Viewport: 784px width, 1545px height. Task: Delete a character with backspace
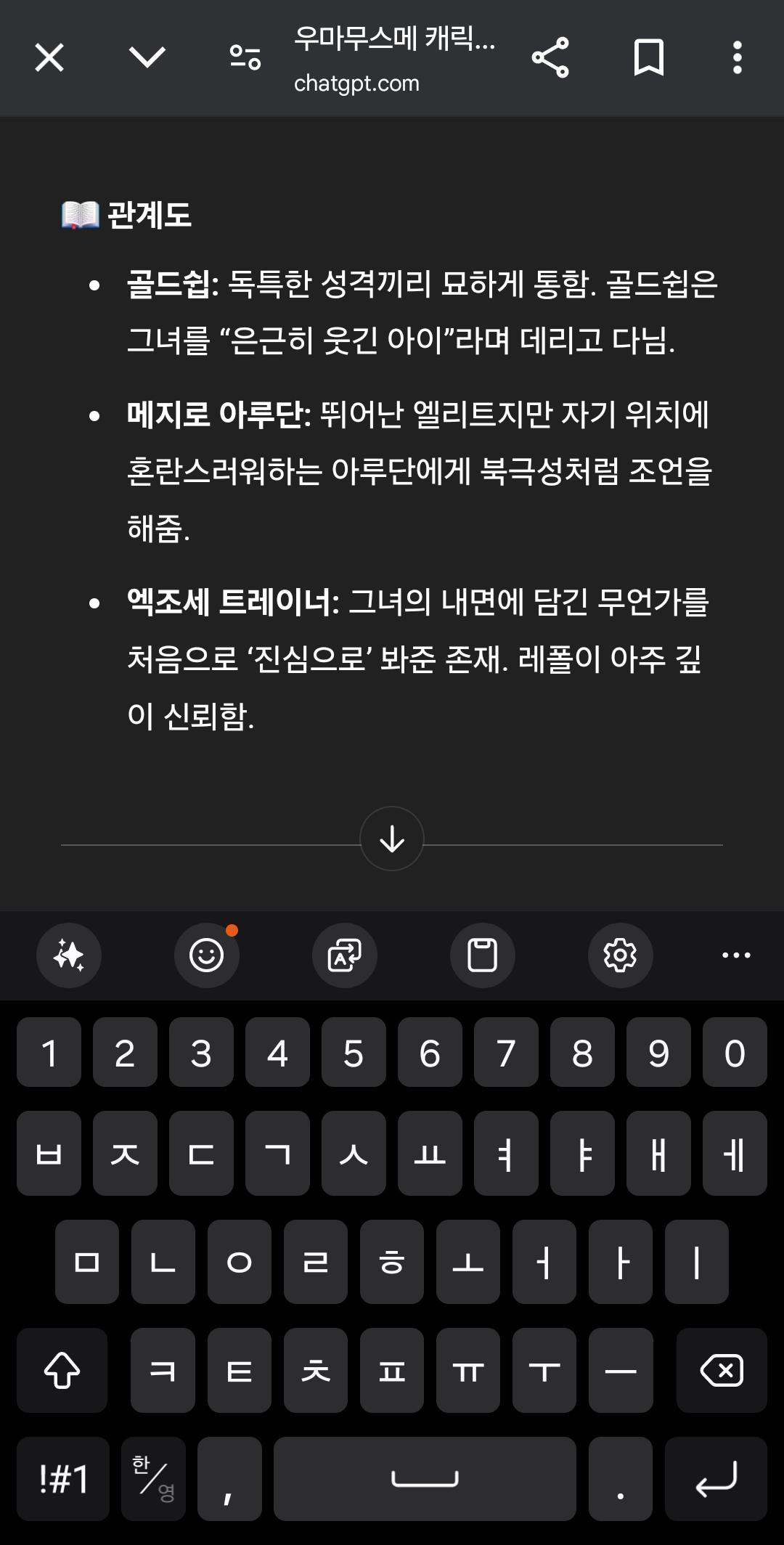[722, 1371]
